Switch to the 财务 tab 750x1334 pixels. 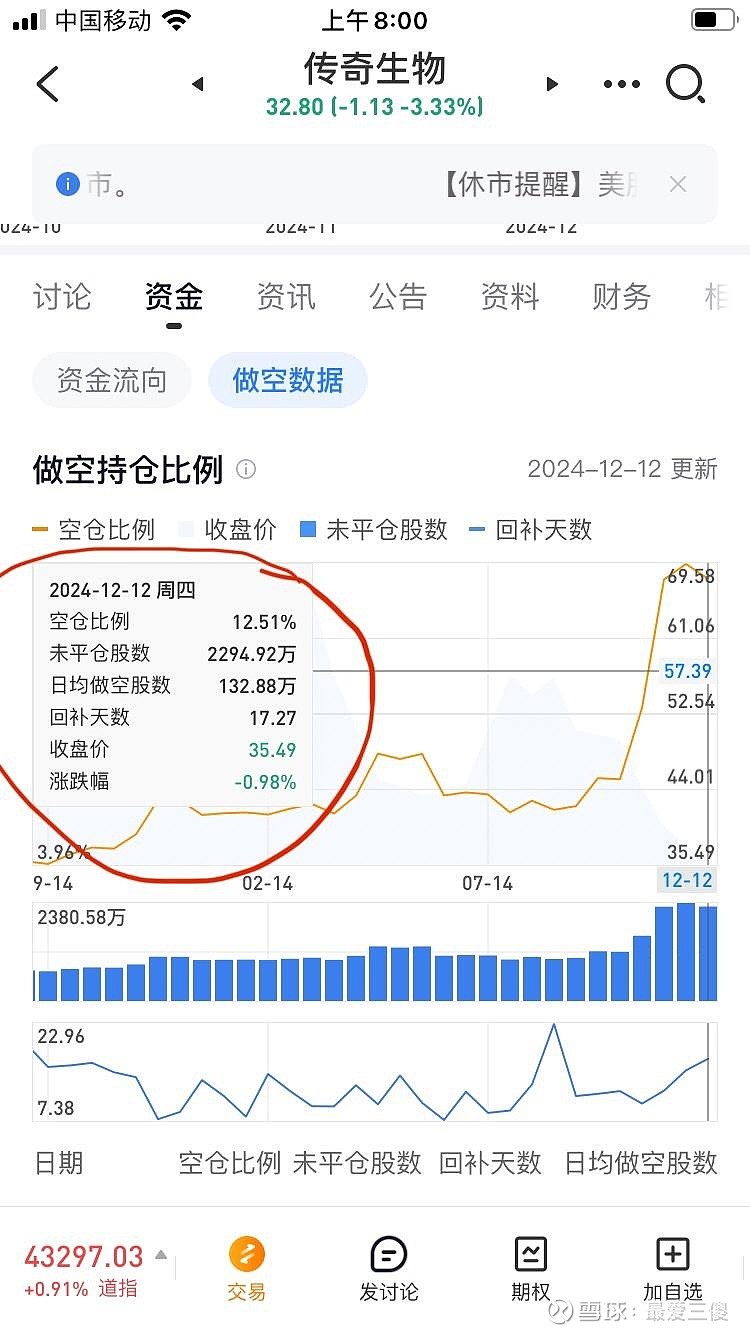tap(620, 297)
